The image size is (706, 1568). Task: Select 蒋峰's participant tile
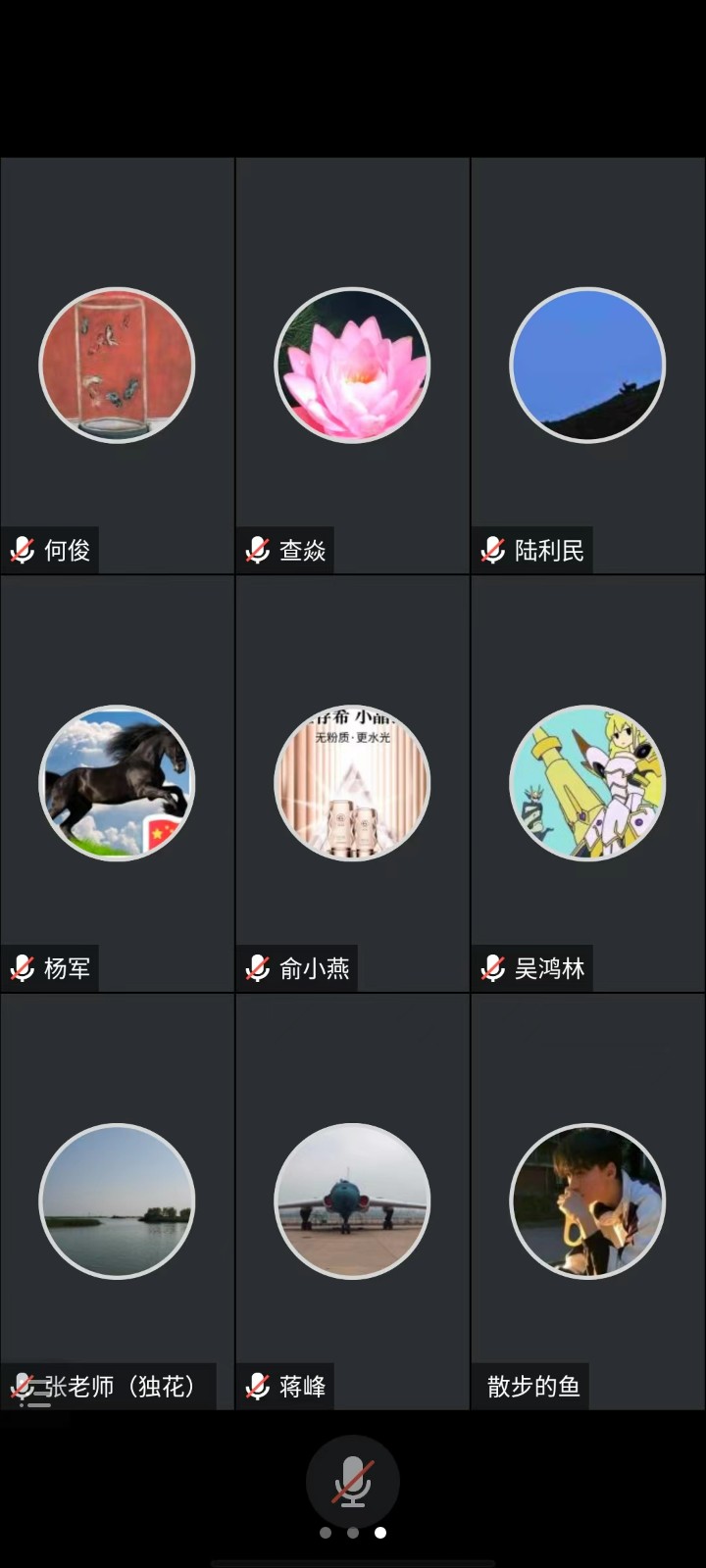[x=352, y=1200]
